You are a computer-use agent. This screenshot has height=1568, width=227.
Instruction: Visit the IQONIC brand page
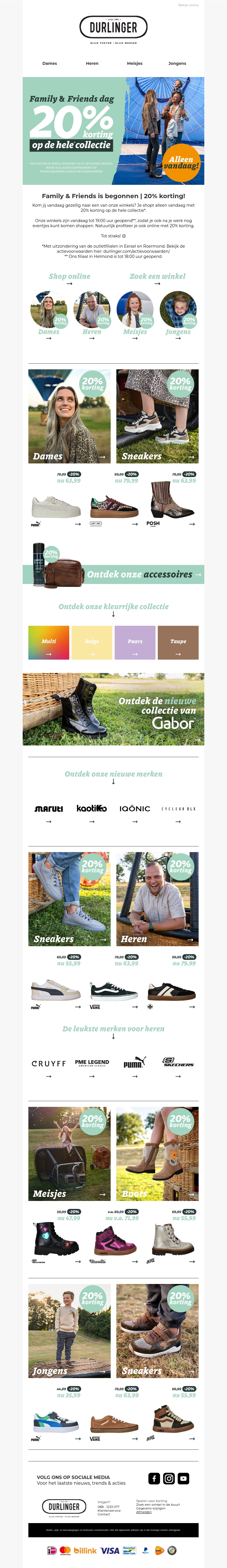(x=135, y=809)
